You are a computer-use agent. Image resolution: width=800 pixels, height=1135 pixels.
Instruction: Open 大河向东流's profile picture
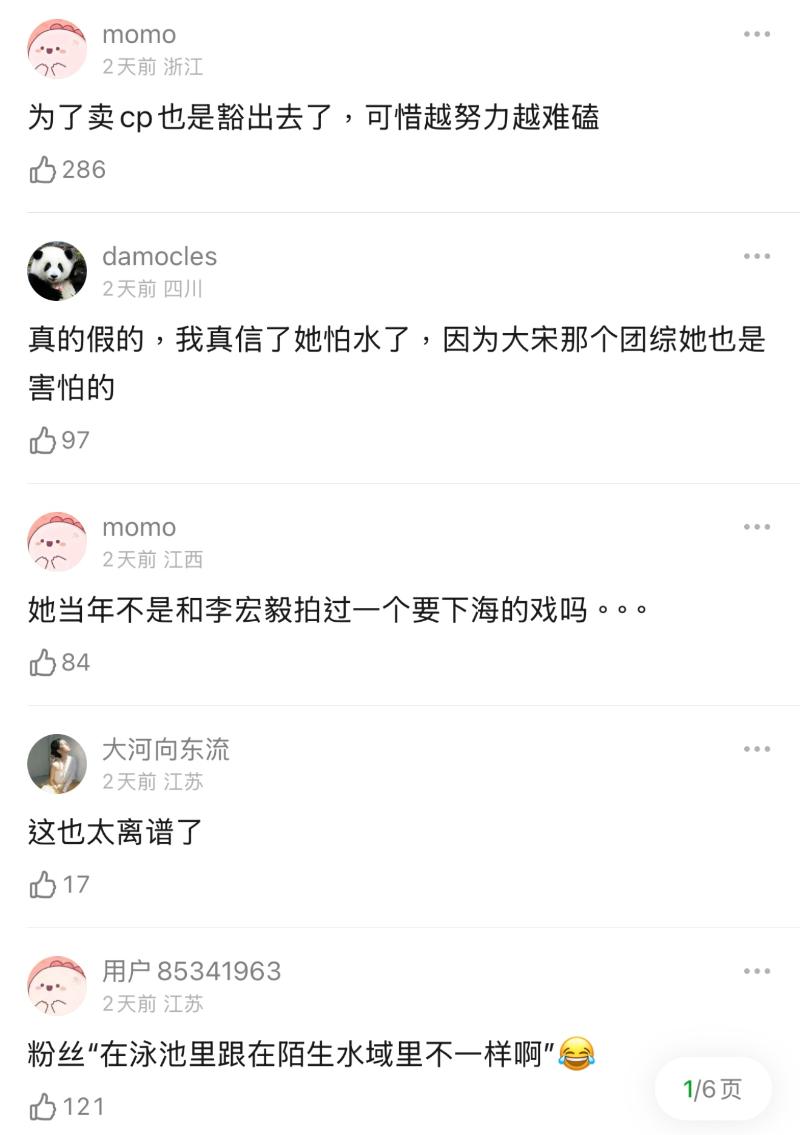point(57,764)
